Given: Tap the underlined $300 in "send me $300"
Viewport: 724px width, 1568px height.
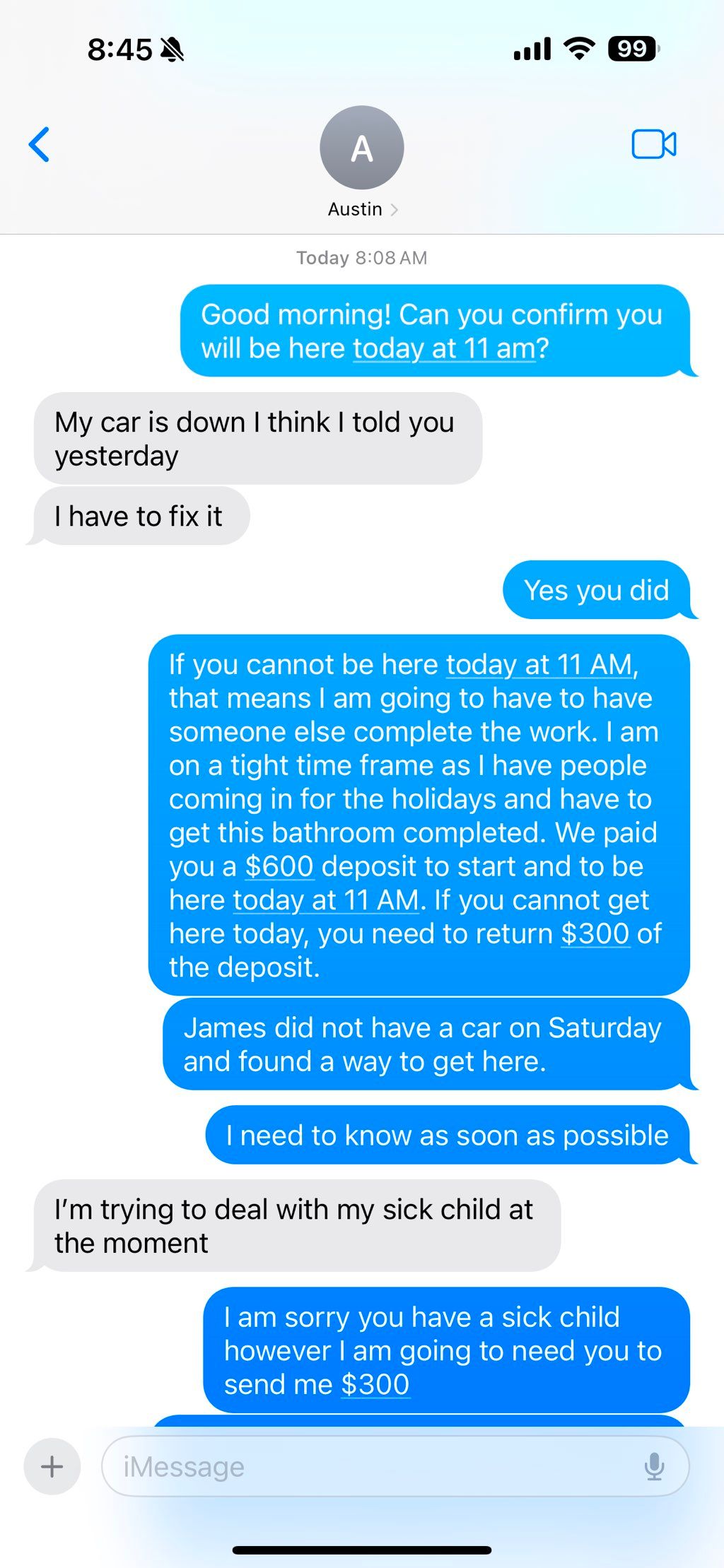Looking at the screenshot, I should 375,1384.
